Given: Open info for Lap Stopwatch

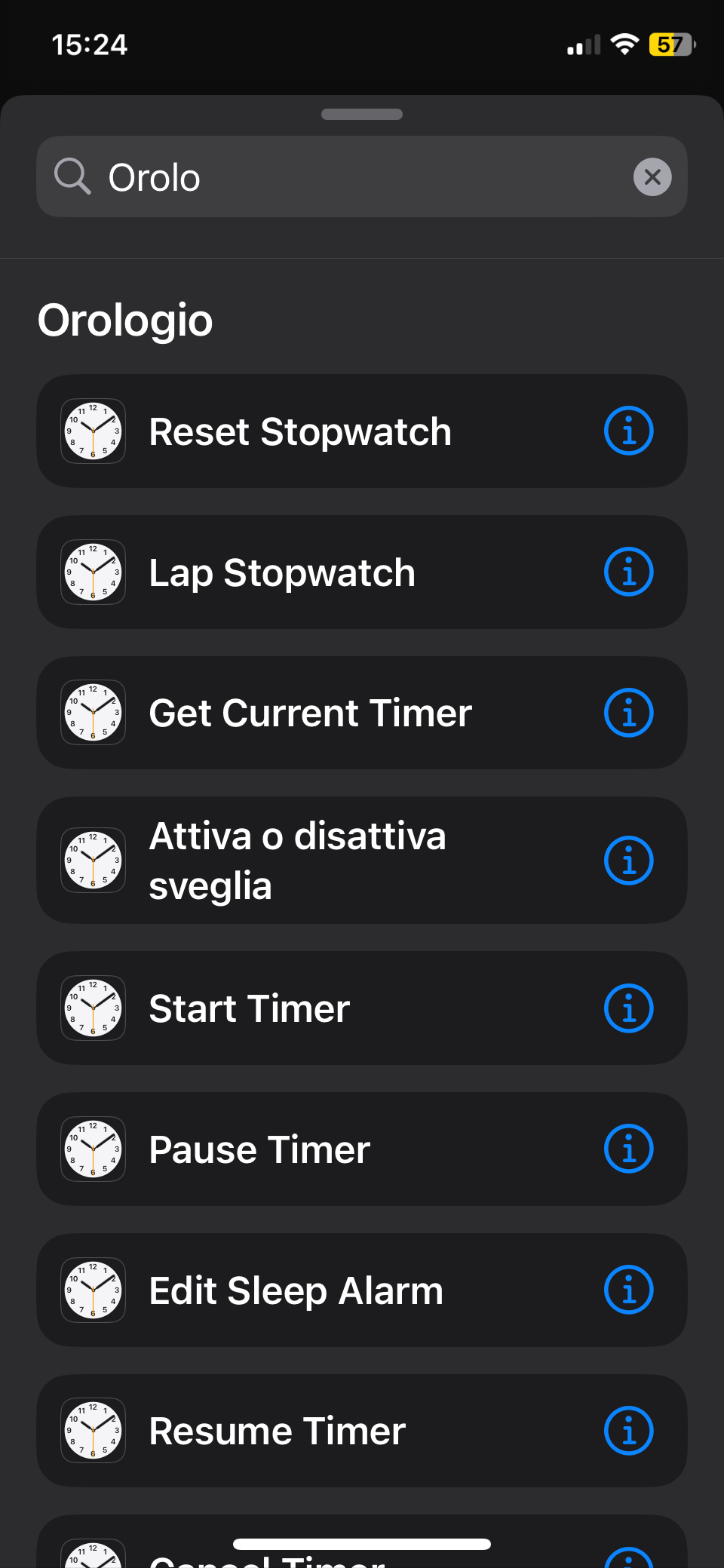Looking at the screenshot, I should pos(628,572).
